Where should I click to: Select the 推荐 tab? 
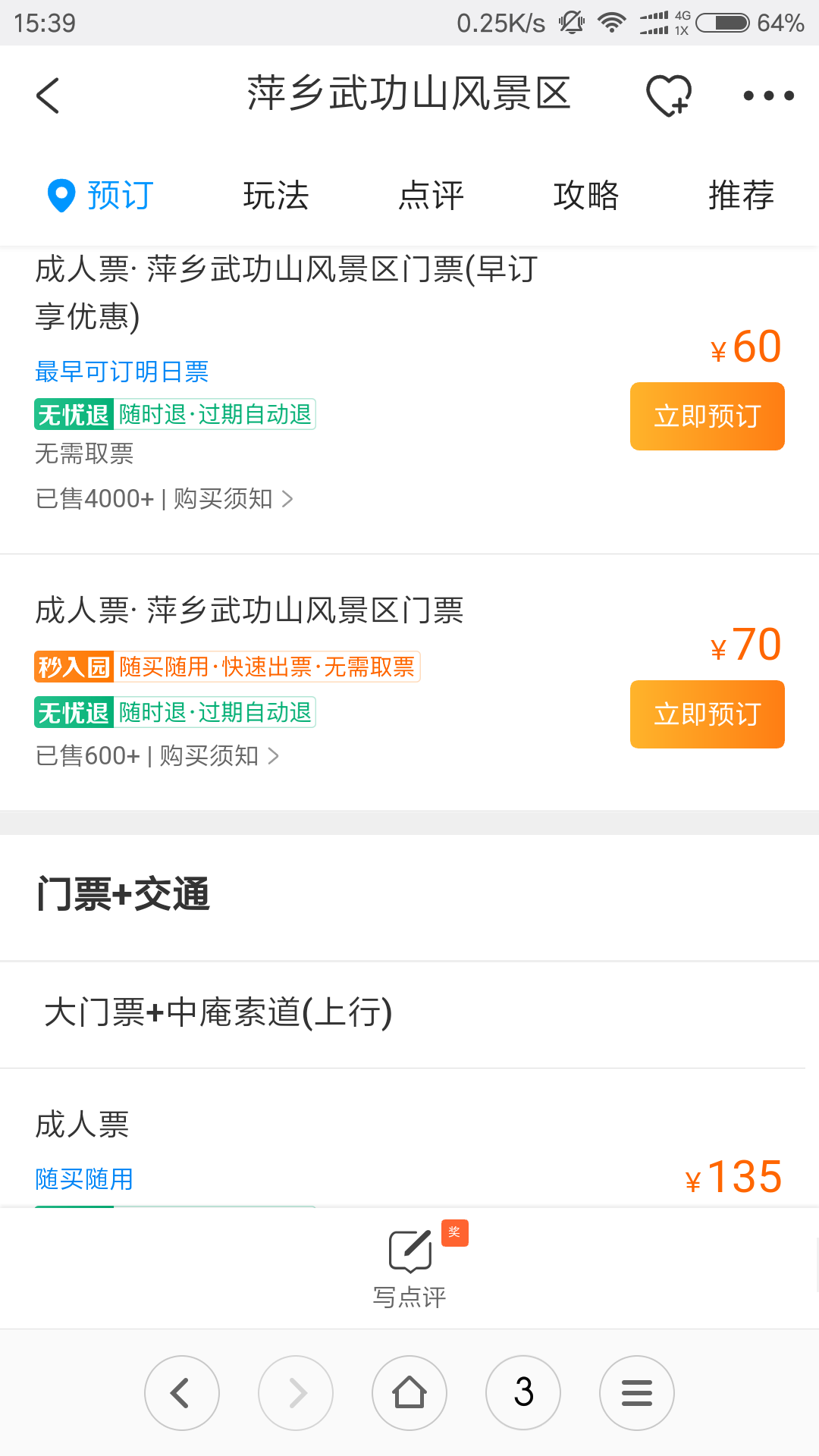click(x=741, y=195)
